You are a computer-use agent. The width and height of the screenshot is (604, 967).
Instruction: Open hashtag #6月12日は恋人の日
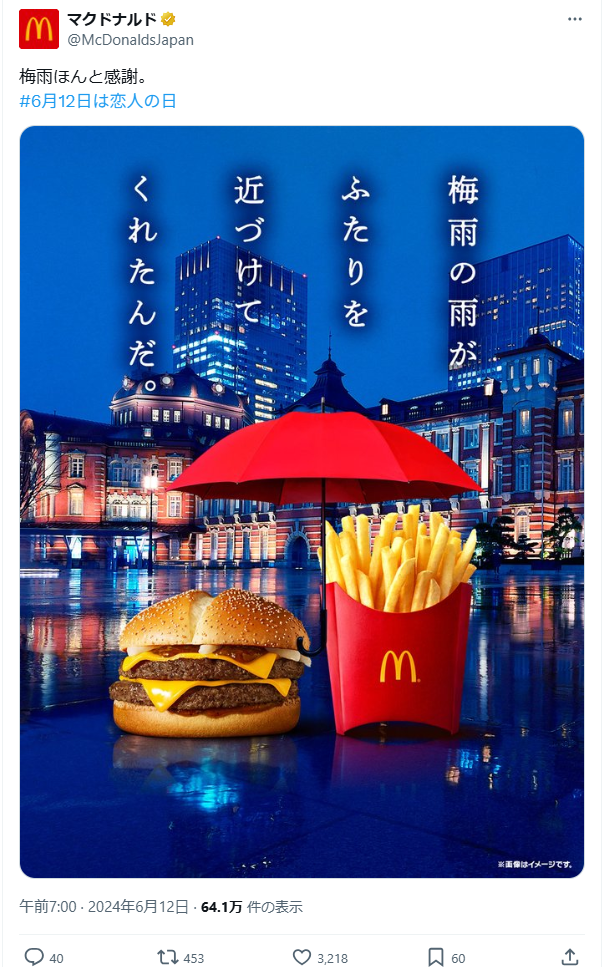tap(98, 101)
